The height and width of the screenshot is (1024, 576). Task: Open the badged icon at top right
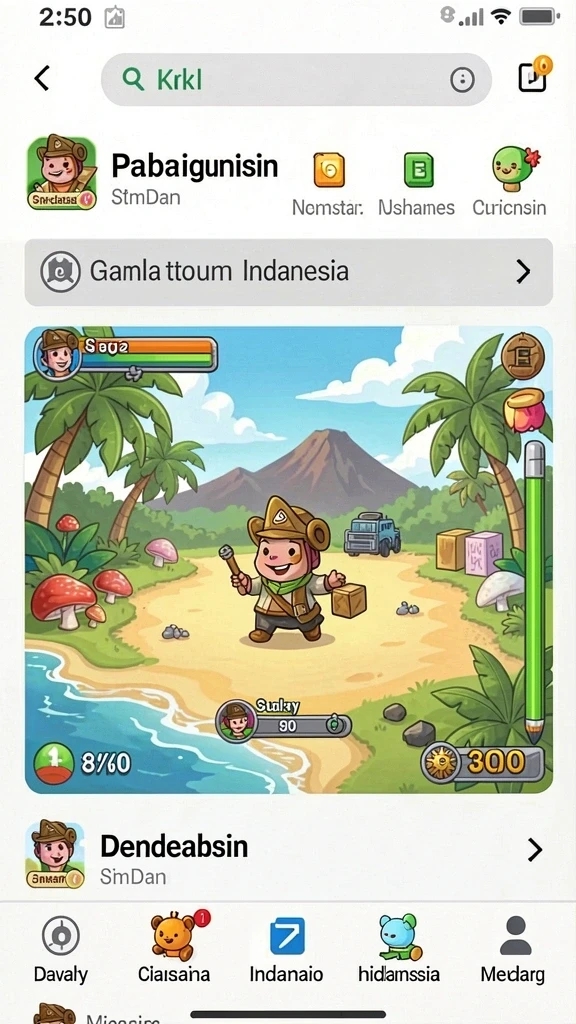(534, 76)
